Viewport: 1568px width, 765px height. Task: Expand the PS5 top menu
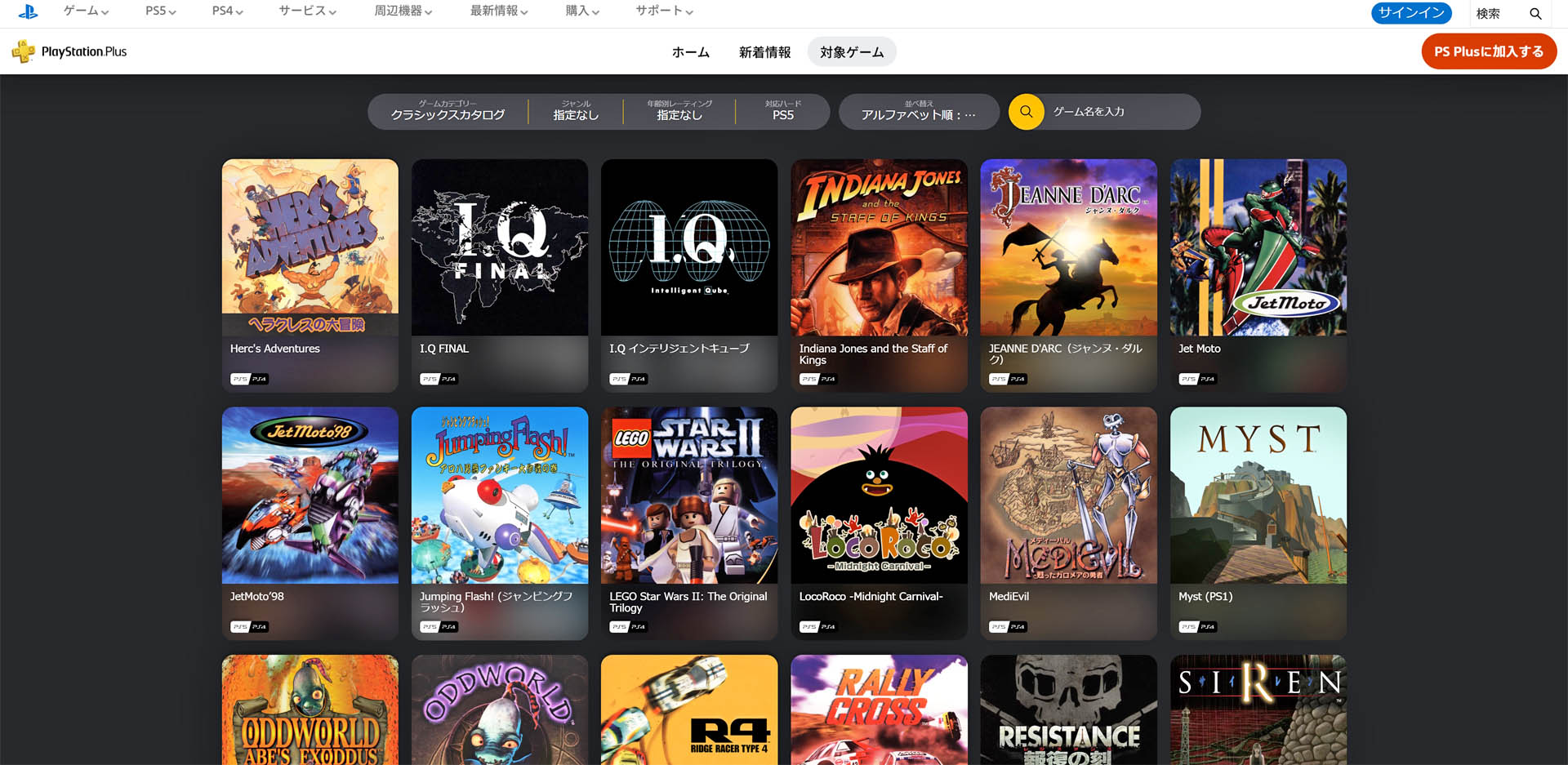point(160,11)
